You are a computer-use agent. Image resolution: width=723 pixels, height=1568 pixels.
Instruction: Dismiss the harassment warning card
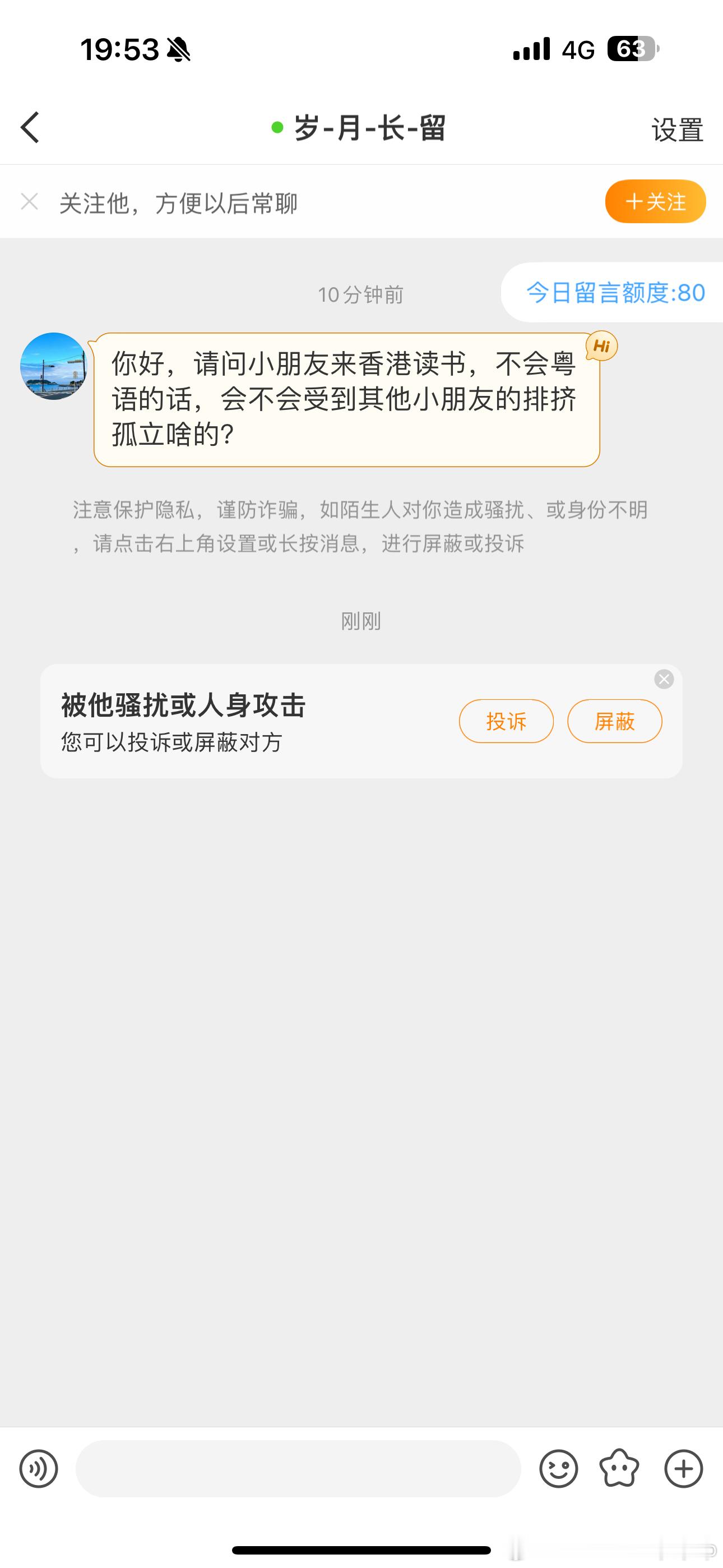click(664, 680)
